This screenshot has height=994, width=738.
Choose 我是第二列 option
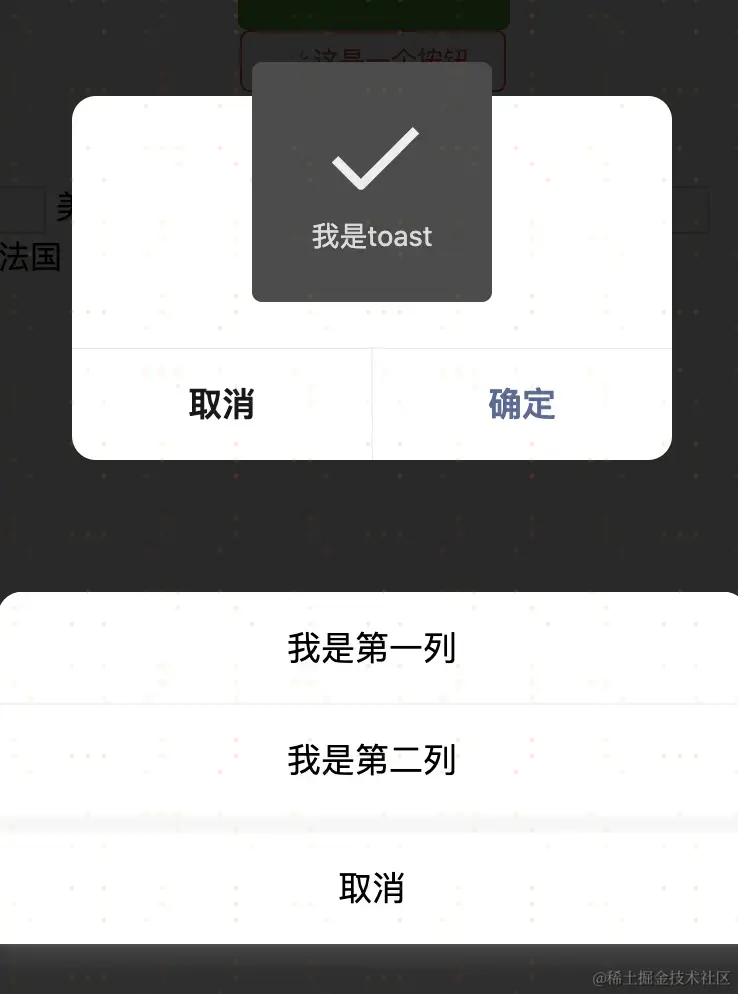click(371, 760)
